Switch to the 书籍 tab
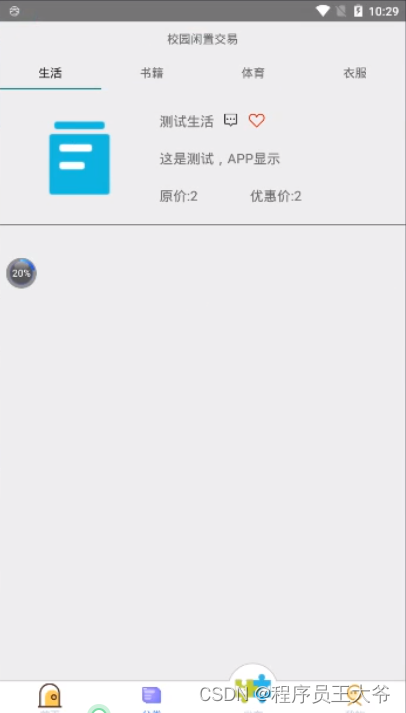 152,73
